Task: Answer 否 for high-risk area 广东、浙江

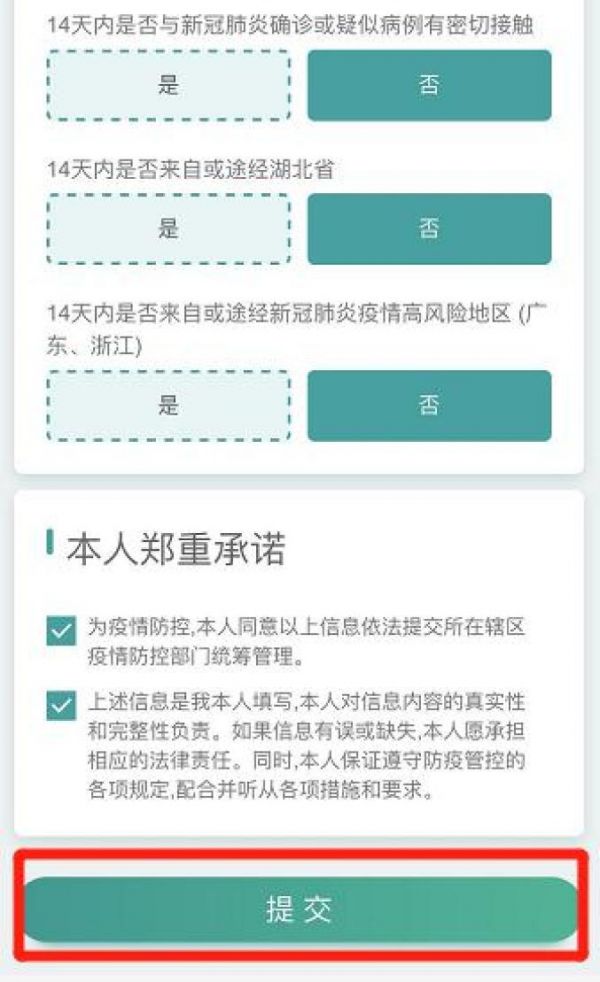Action: 429,406
